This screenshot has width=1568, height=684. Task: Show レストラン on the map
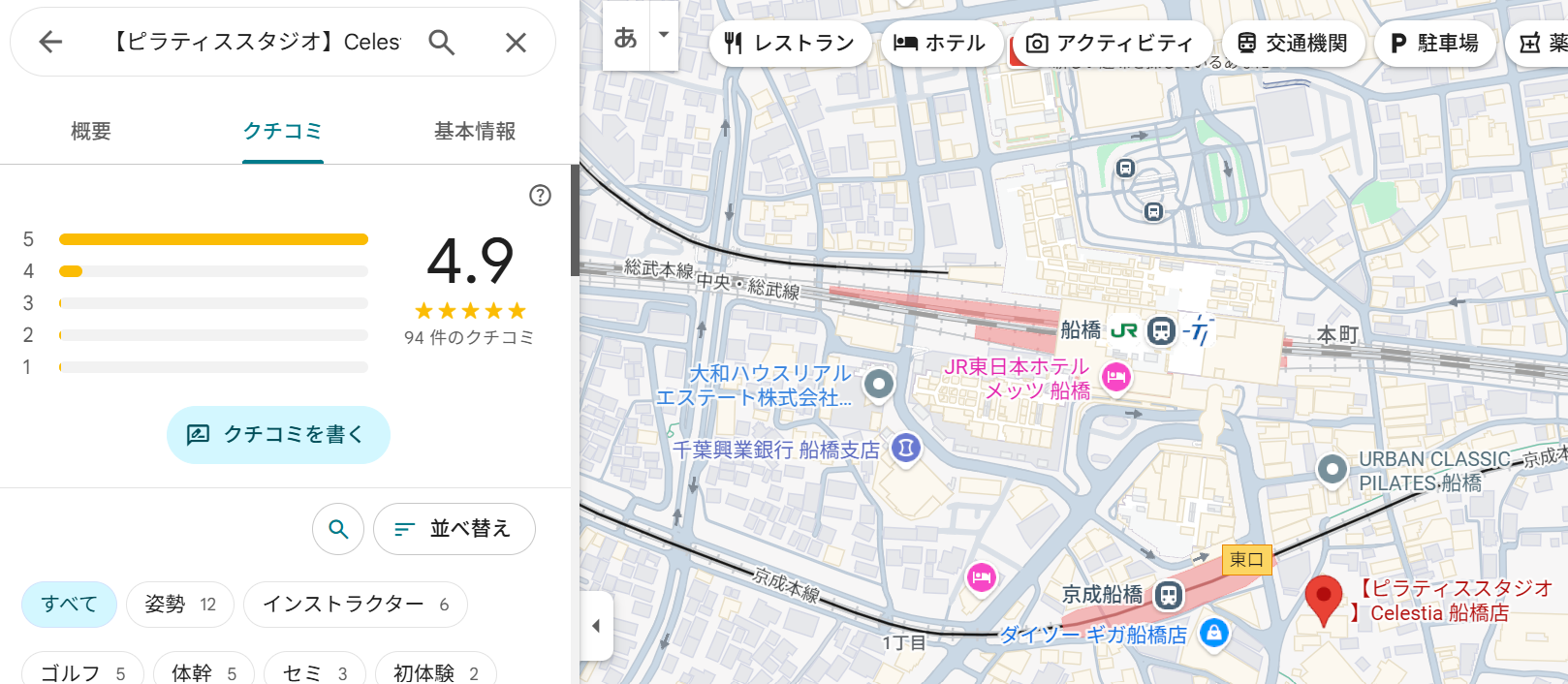tap(790, 44)
